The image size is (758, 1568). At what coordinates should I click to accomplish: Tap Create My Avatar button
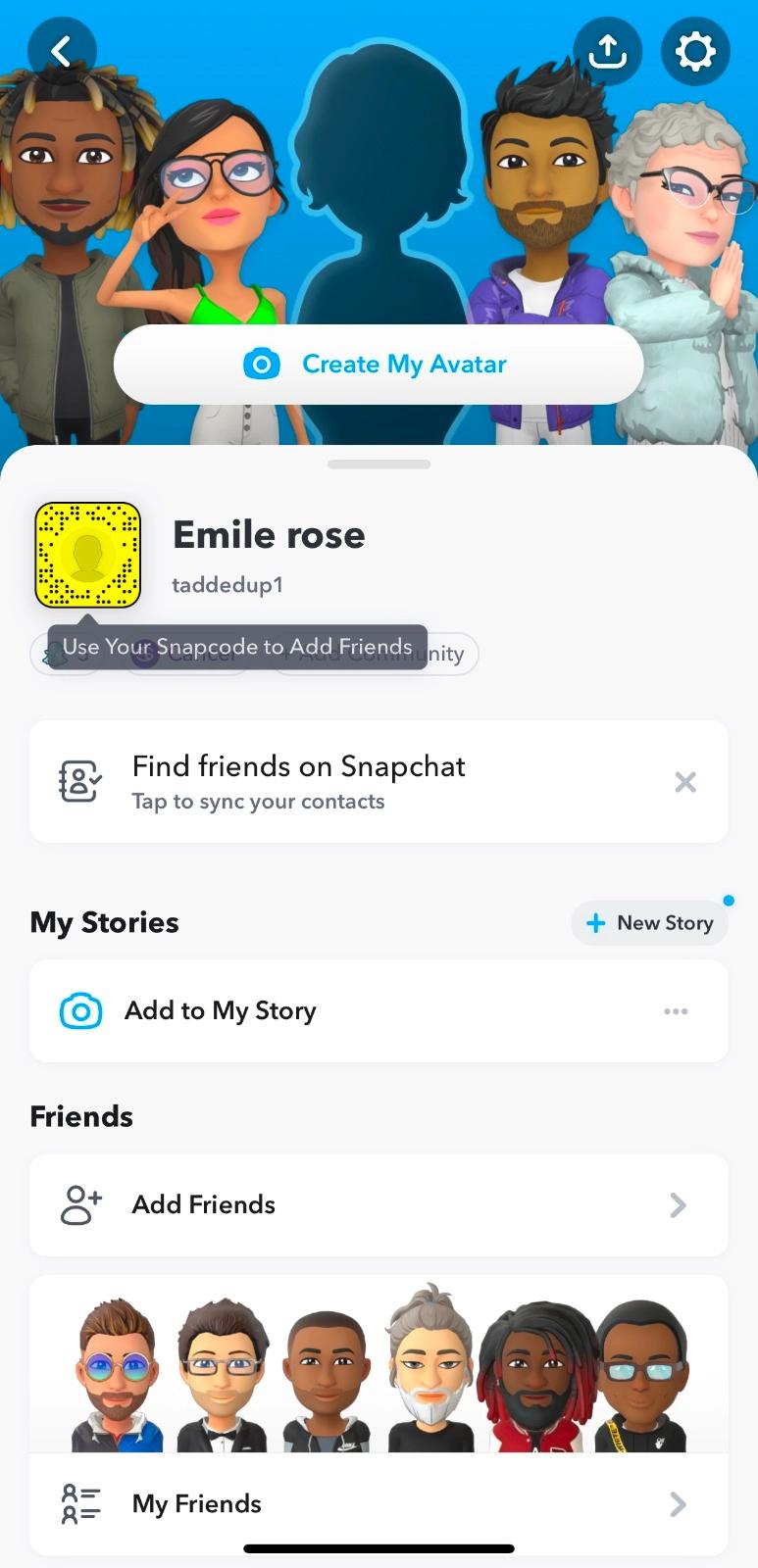(379, 365)
